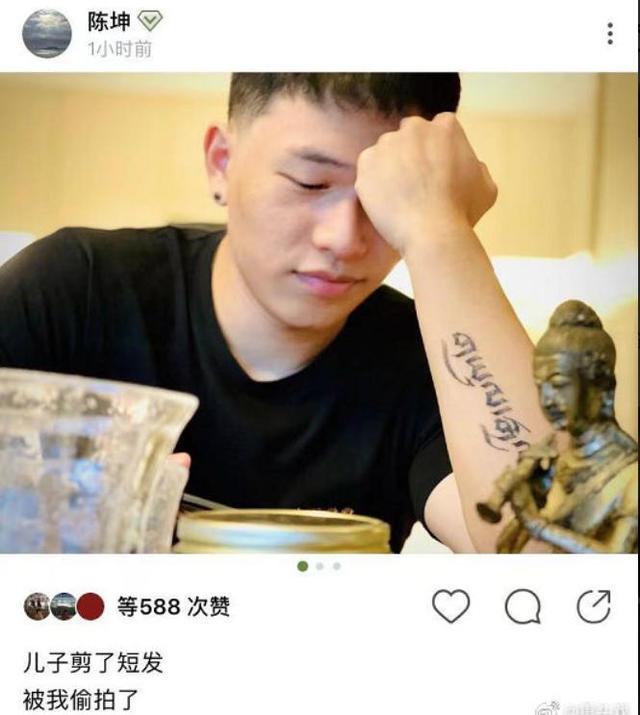Image resolution: width=640 pixels, height=715 pixels.
Task: Open the three-dot overflow menu
Action: tap(609, 33)
